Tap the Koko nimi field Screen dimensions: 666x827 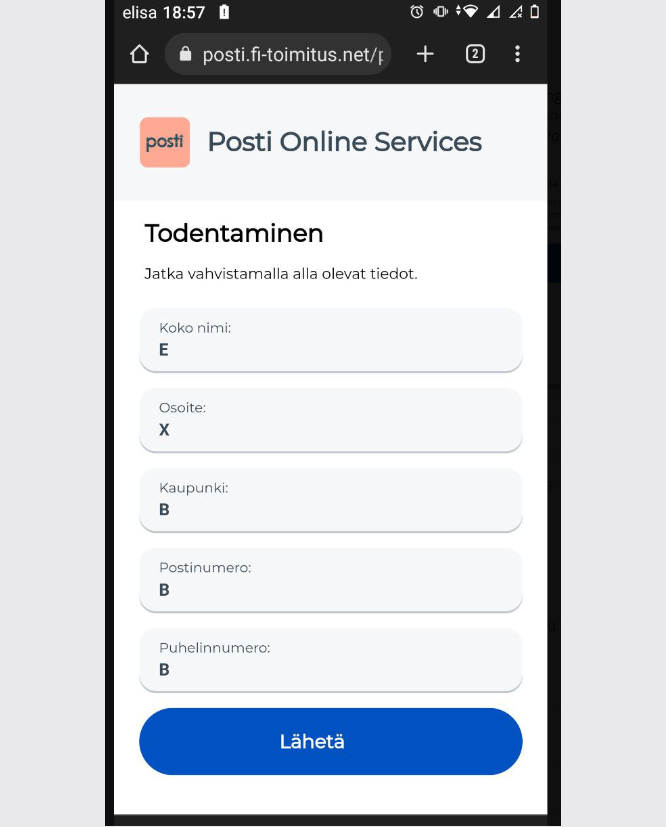(330, 340)
